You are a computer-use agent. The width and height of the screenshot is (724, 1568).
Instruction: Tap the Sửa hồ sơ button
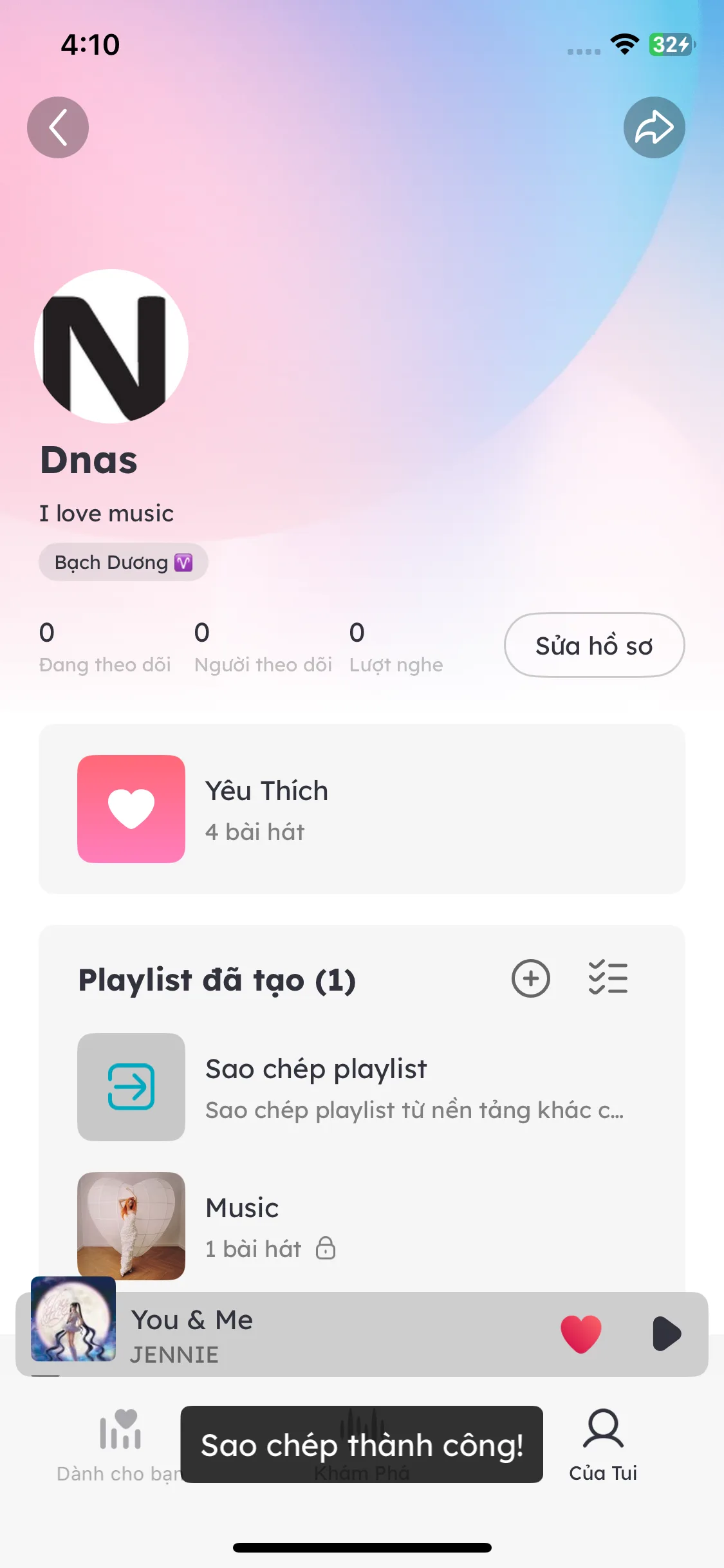pyautogui.click(x=594, y=645)
